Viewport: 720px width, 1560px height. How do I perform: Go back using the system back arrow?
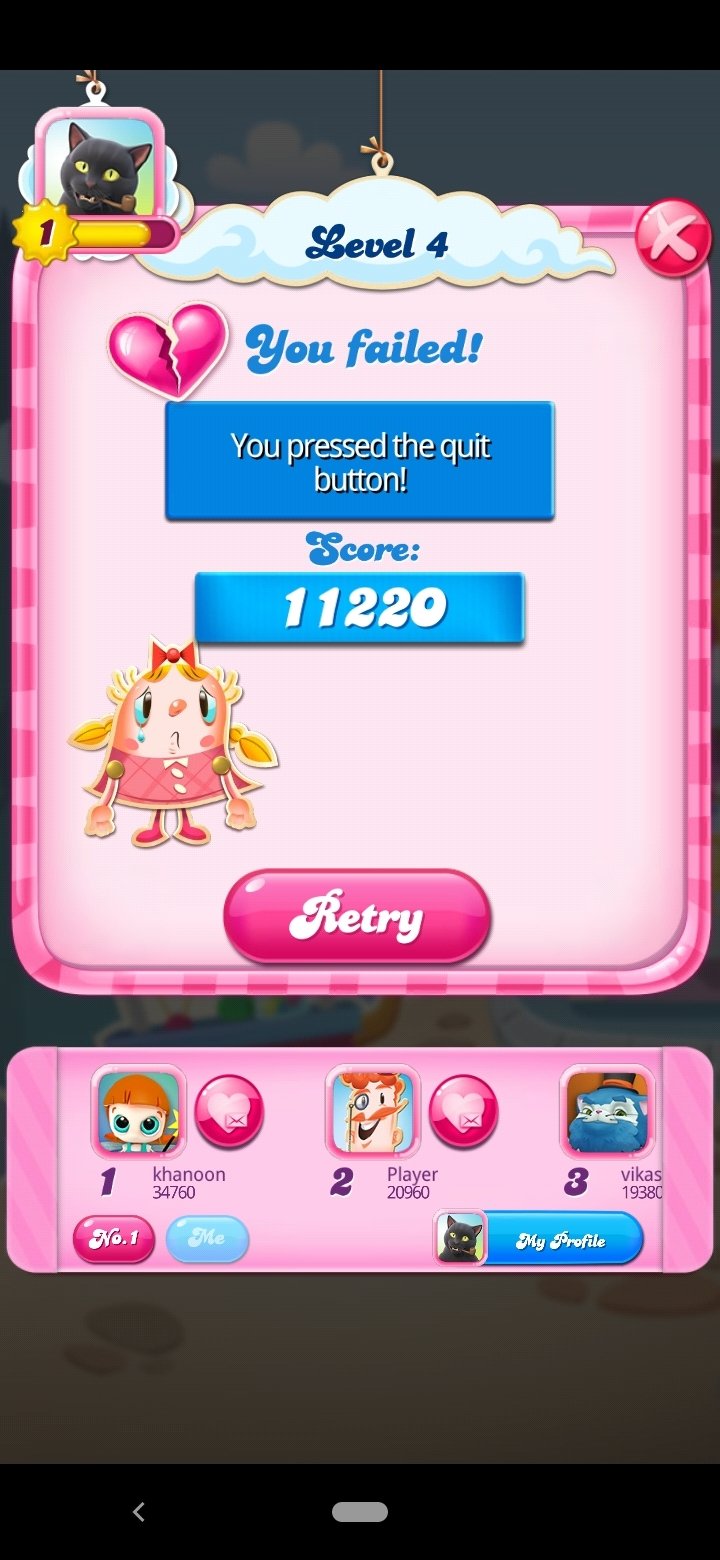pos(139,1512)
